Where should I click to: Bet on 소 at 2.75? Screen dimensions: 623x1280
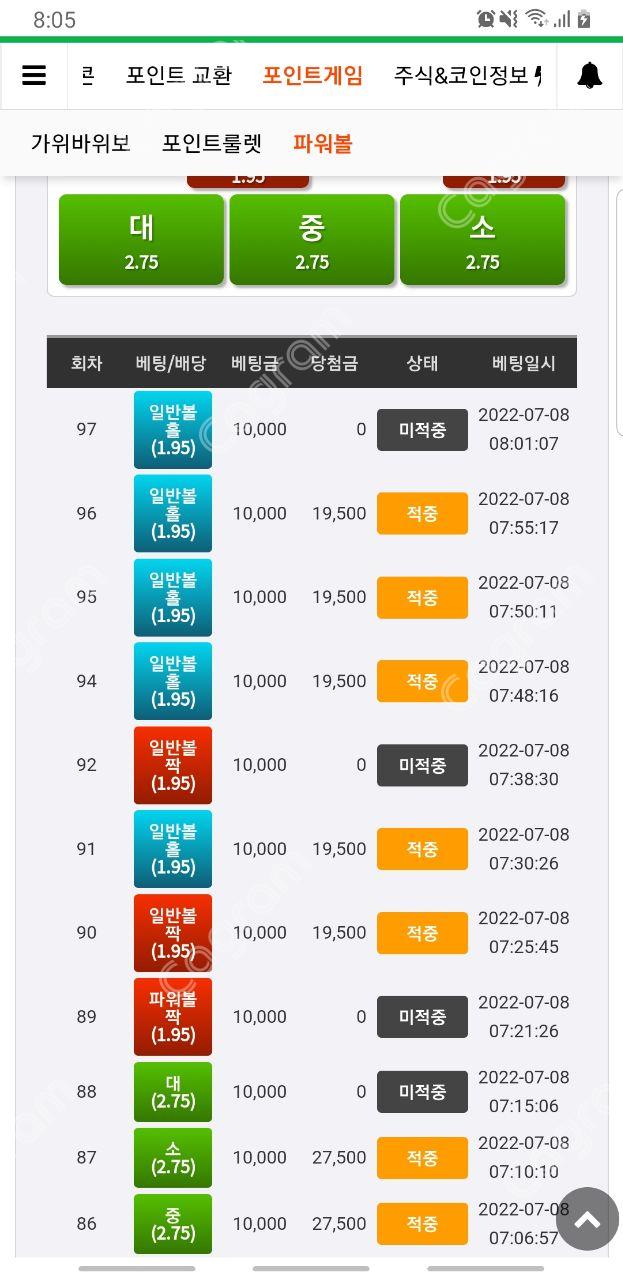coord(482,240)
